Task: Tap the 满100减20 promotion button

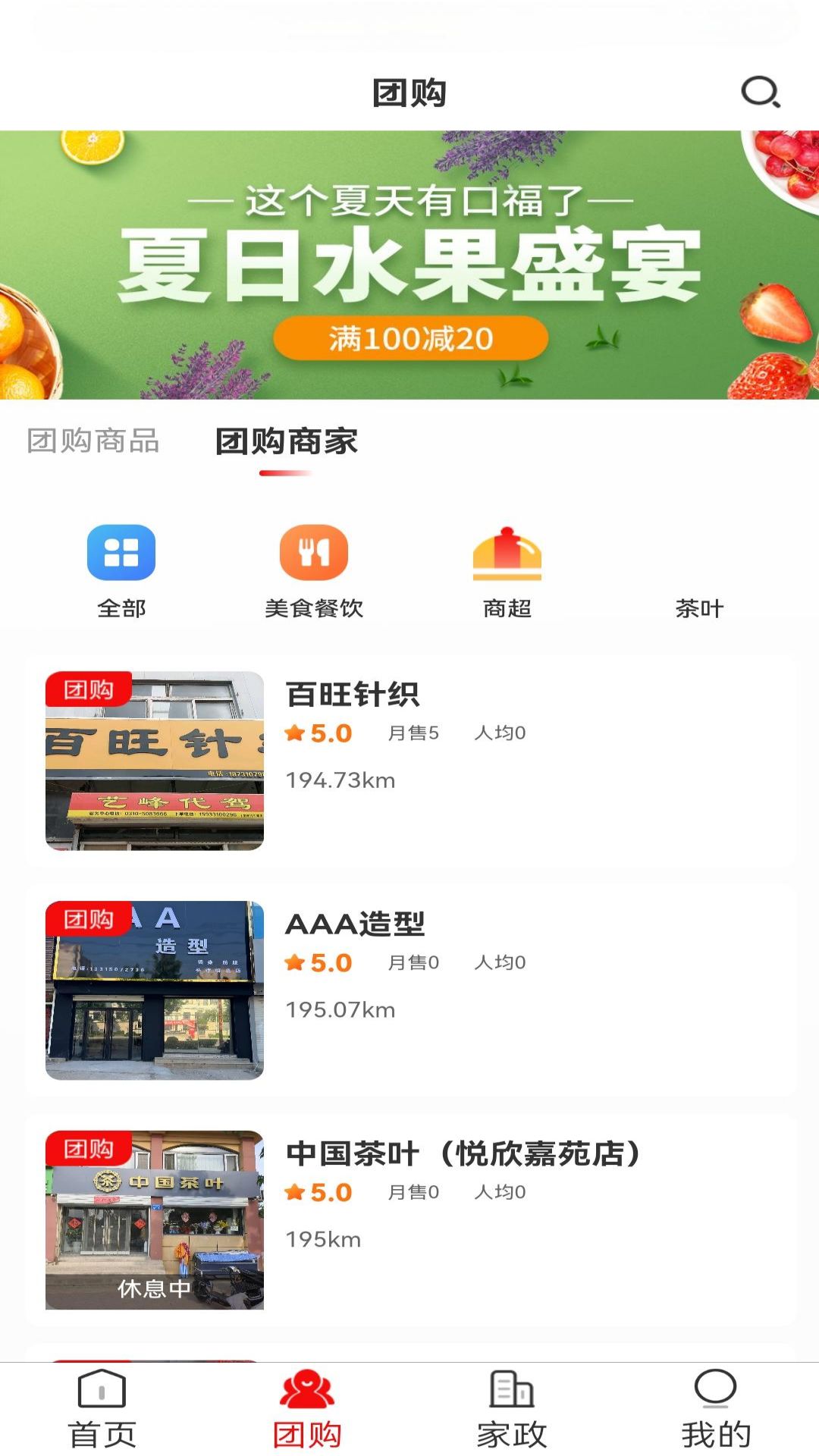Action: pos(413,339)
